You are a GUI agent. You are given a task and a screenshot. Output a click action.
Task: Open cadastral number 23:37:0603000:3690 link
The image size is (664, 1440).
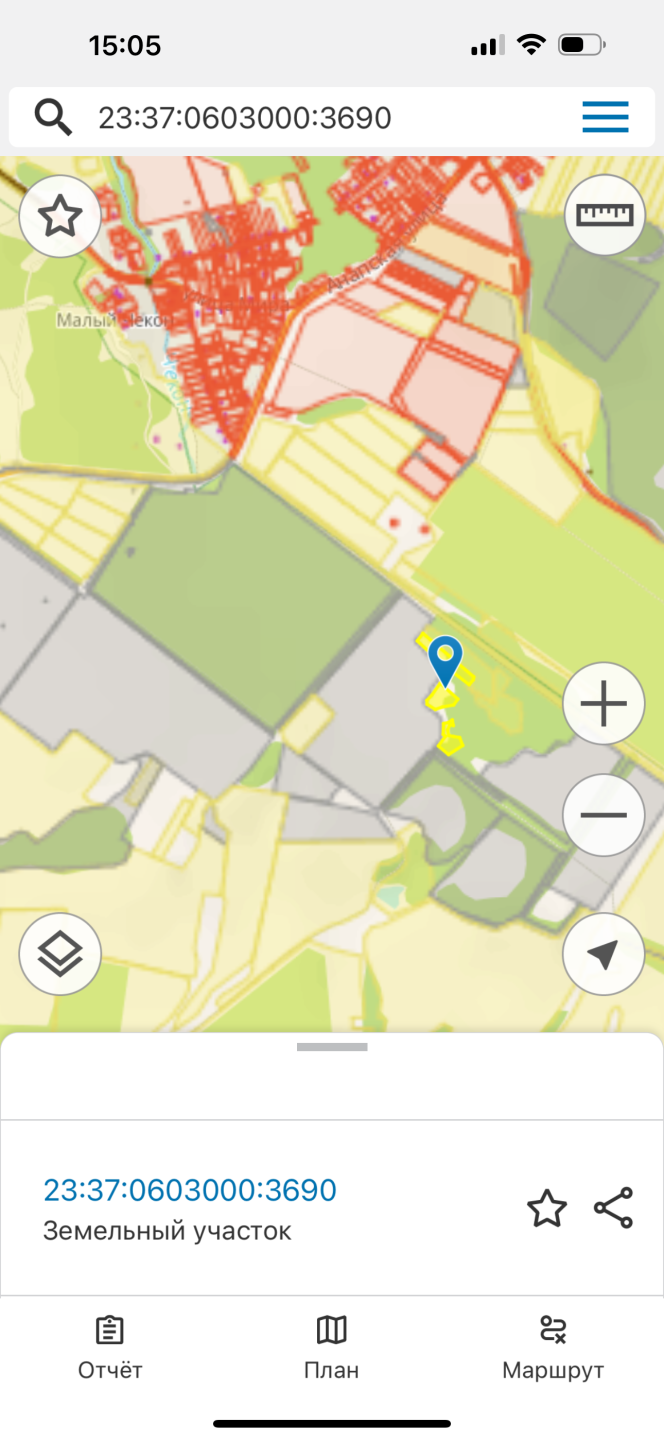(190, 1190)
